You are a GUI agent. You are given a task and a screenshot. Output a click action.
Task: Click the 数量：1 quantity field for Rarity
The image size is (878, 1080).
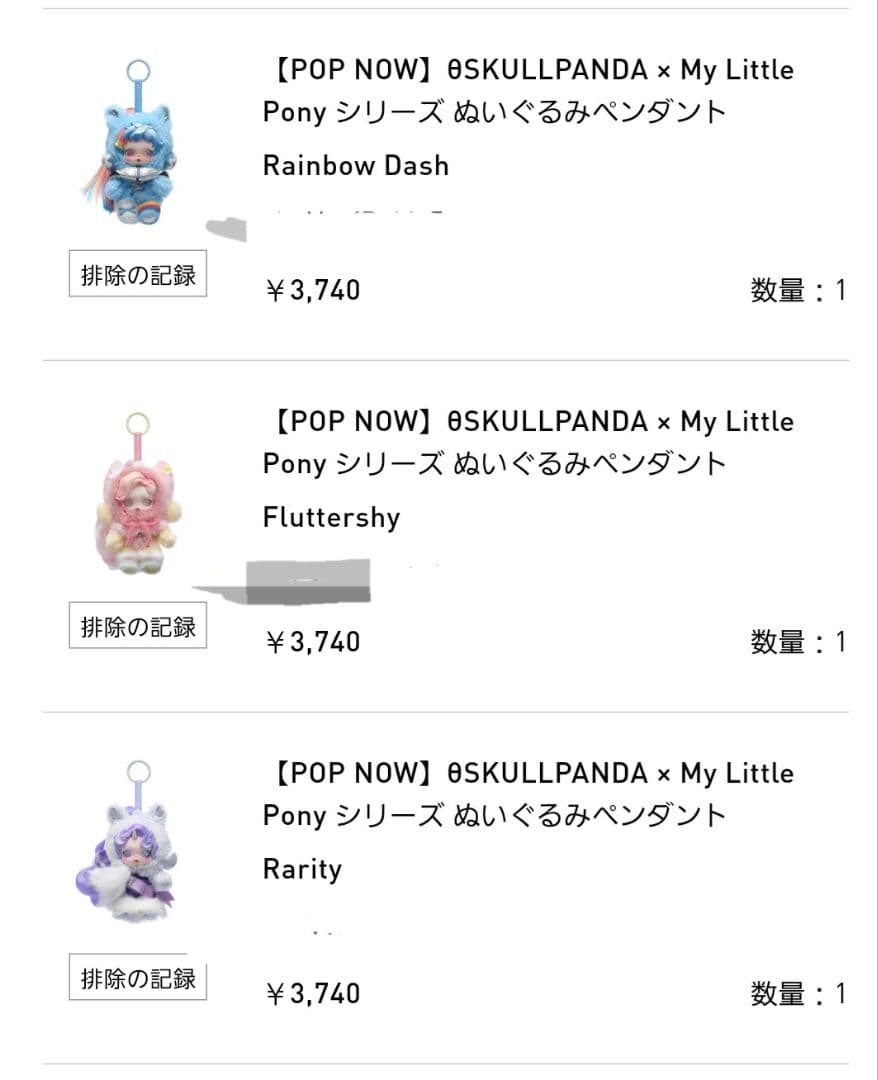tap(797, 993)
